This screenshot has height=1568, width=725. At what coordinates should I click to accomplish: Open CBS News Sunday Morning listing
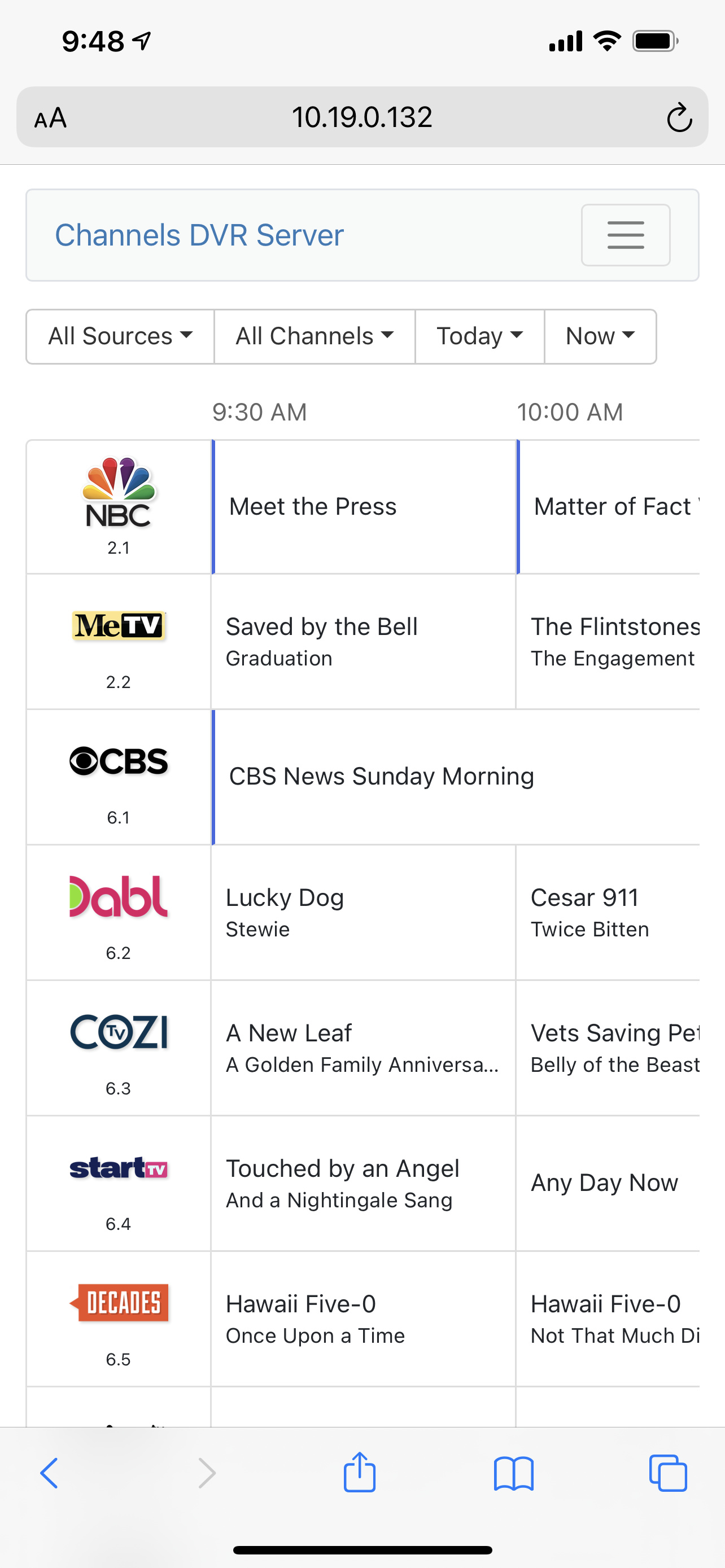pyautogui.click(x=455, y=777)
